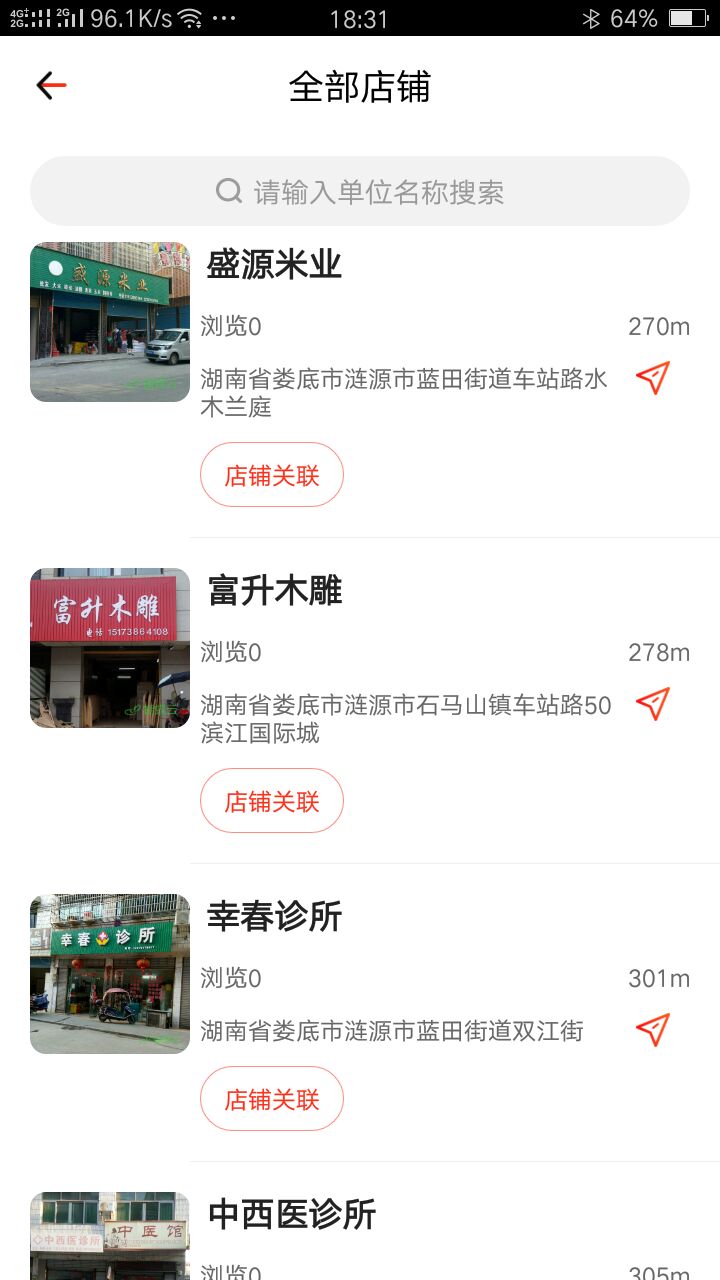The width and height of the screenshot is (720, 1280).
Task: Tap the 请输入单位名称搜索 search field
Action: (x=360, y=191)
